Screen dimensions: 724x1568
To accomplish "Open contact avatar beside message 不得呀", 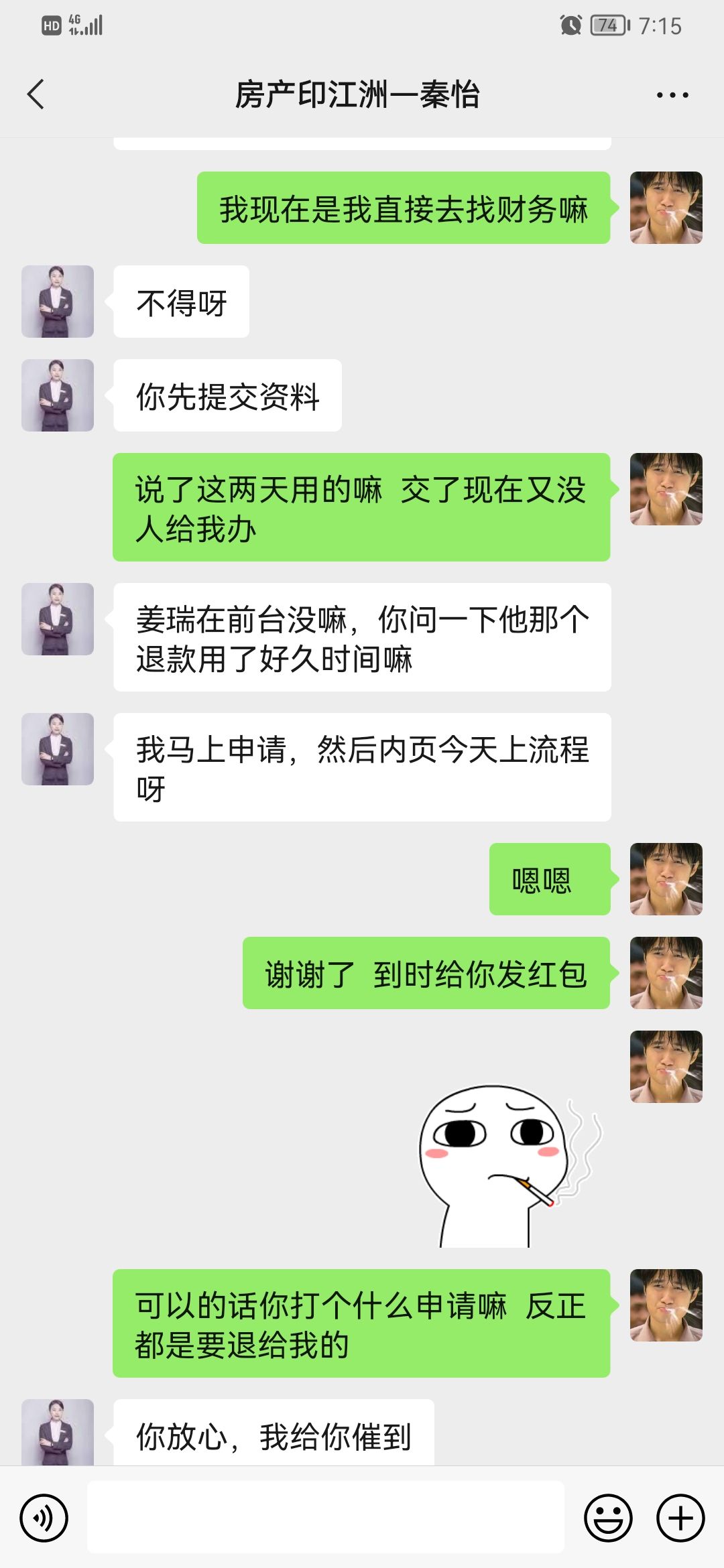I will point(58,302).
